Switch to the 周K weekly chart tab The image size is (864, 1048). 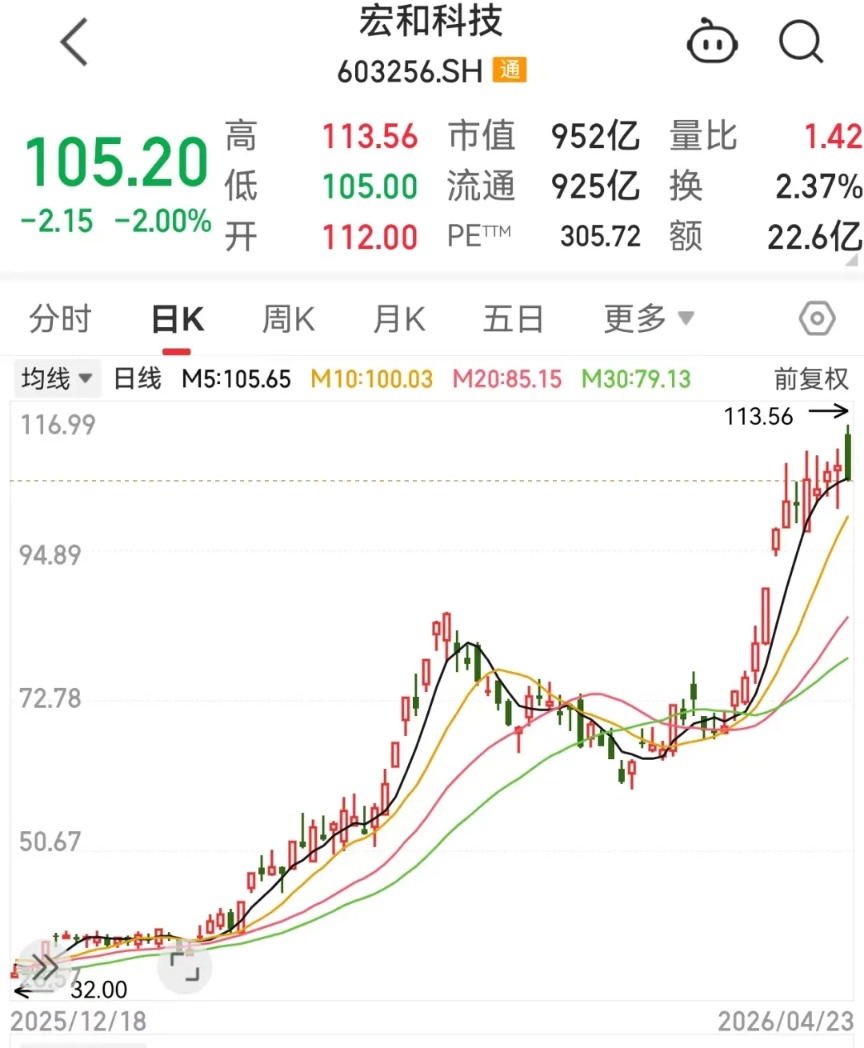pos(287,317)
